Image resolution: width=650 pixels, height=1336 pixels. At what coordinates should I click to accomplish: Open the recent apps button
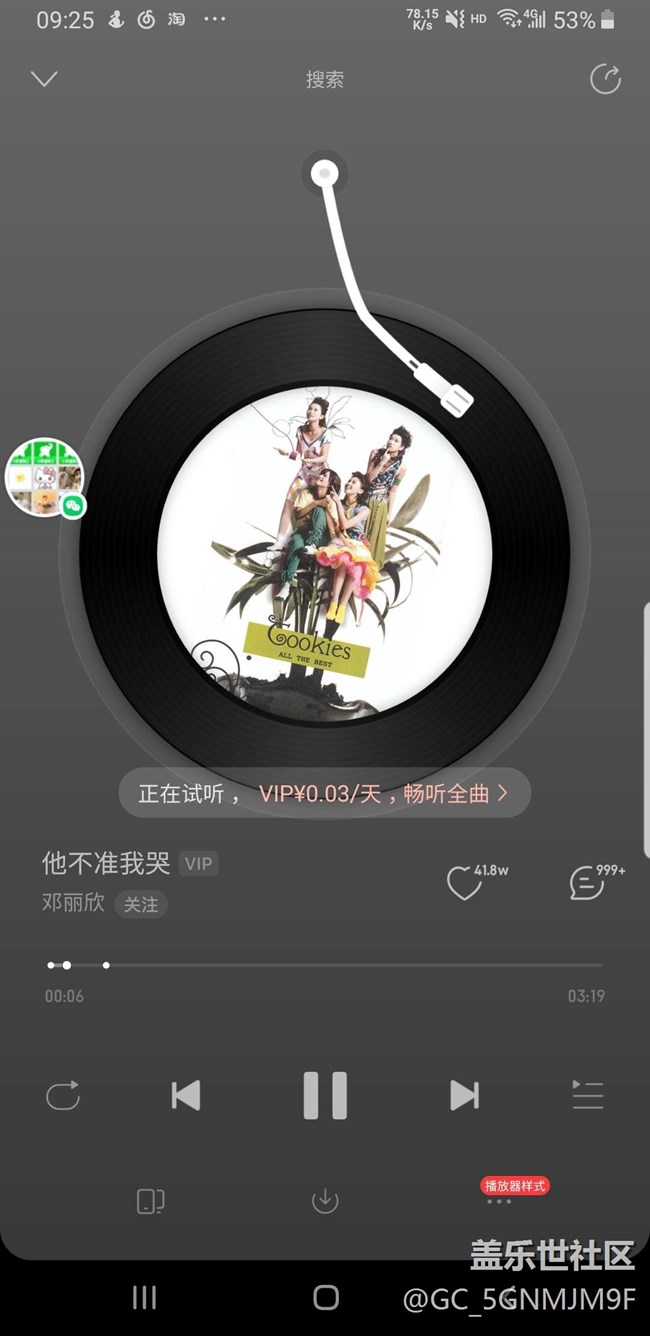point(145,1298)
